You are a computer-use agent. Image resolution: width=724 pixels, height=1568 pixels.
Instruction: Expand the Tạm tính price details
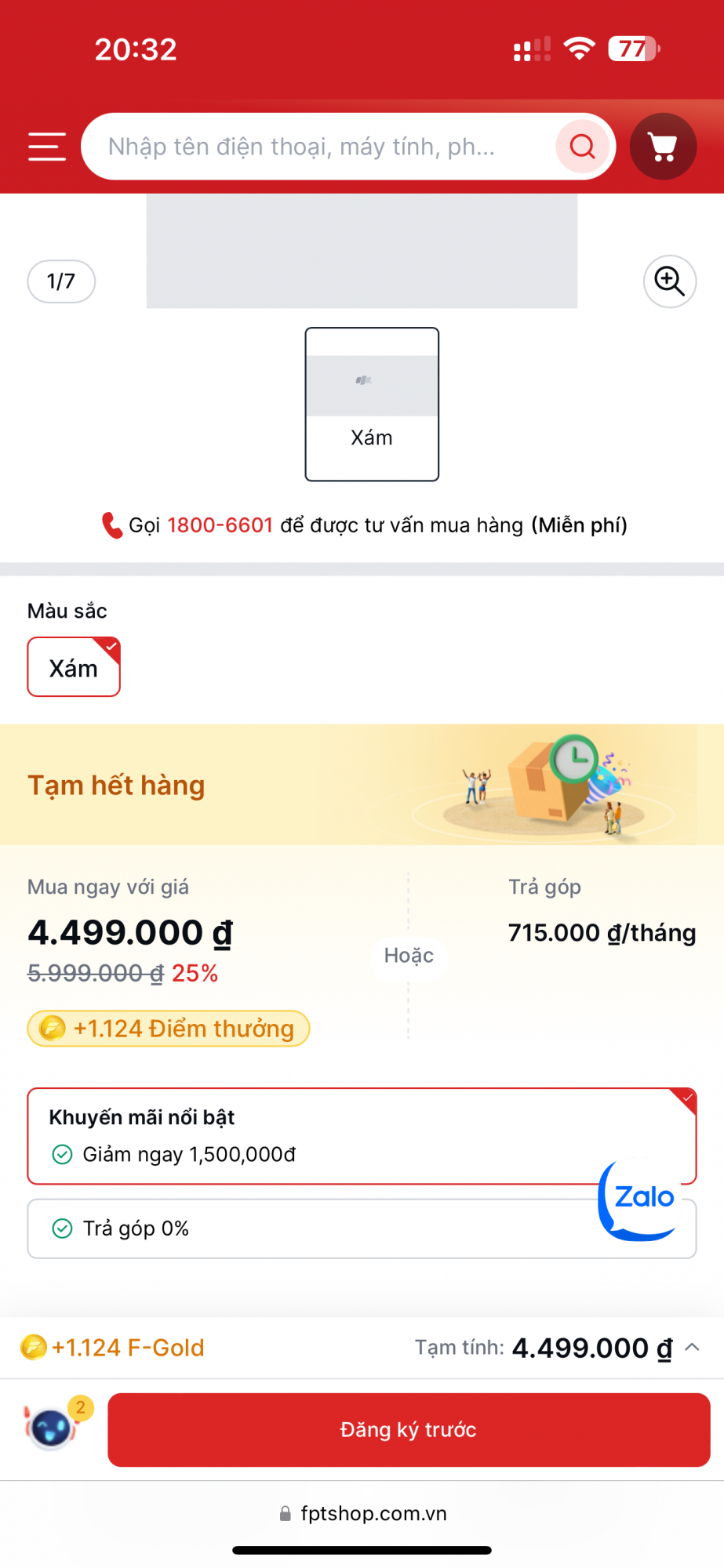pyautogui.click(x=692, y=1348)
